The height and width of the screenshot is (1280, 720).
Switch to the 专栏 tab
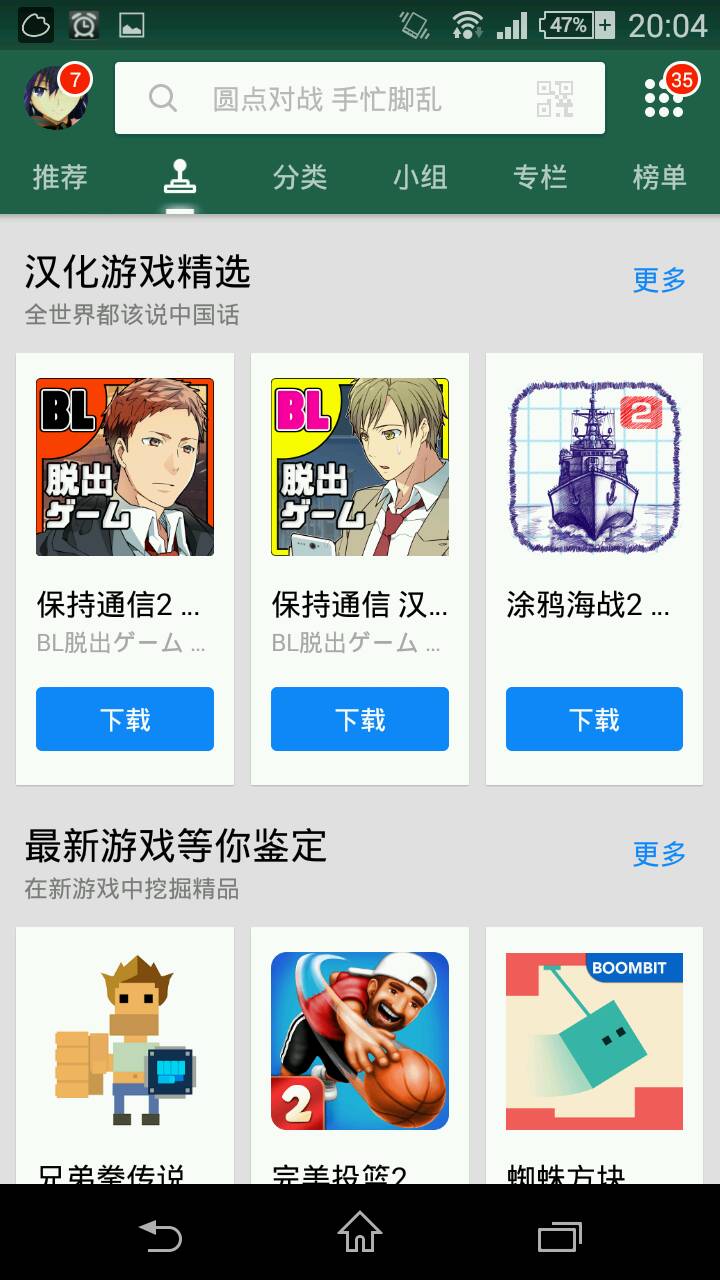tap(540, 177)
